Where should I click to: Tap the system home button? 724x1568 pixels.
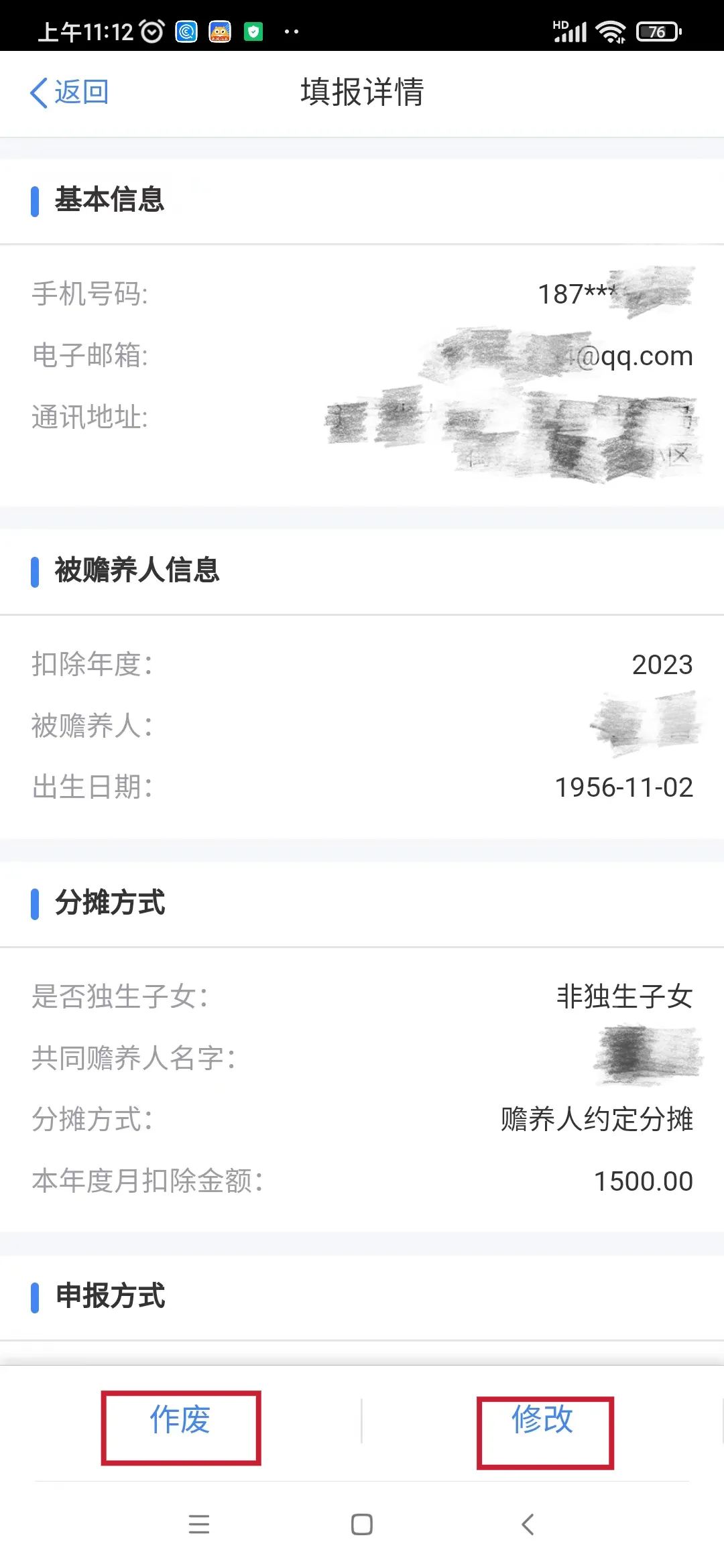tap(362, 1524)
